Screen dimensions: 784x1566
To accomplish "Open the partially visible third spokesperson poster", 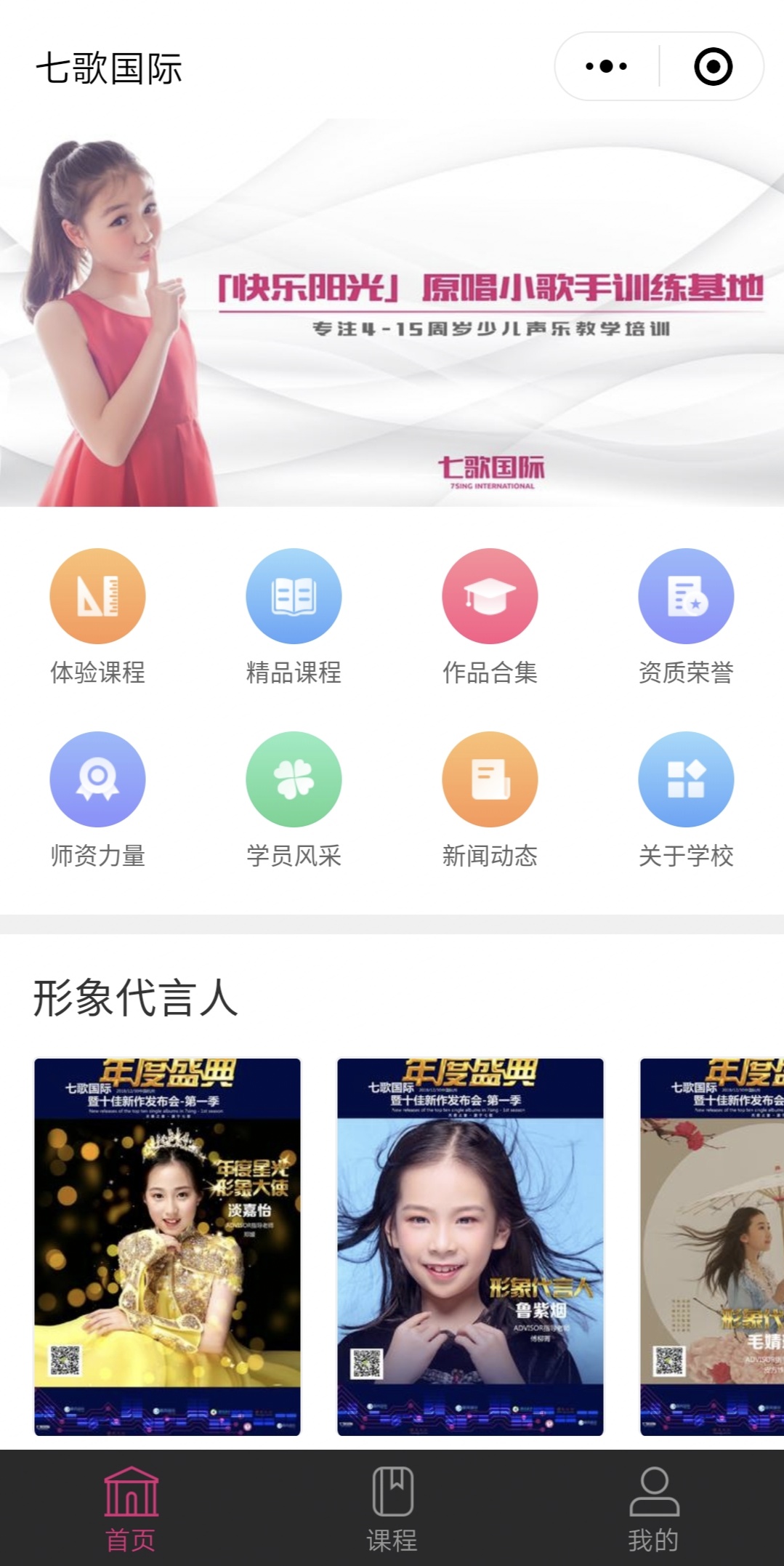I will pyautogui.click(x=712, y=1246).
